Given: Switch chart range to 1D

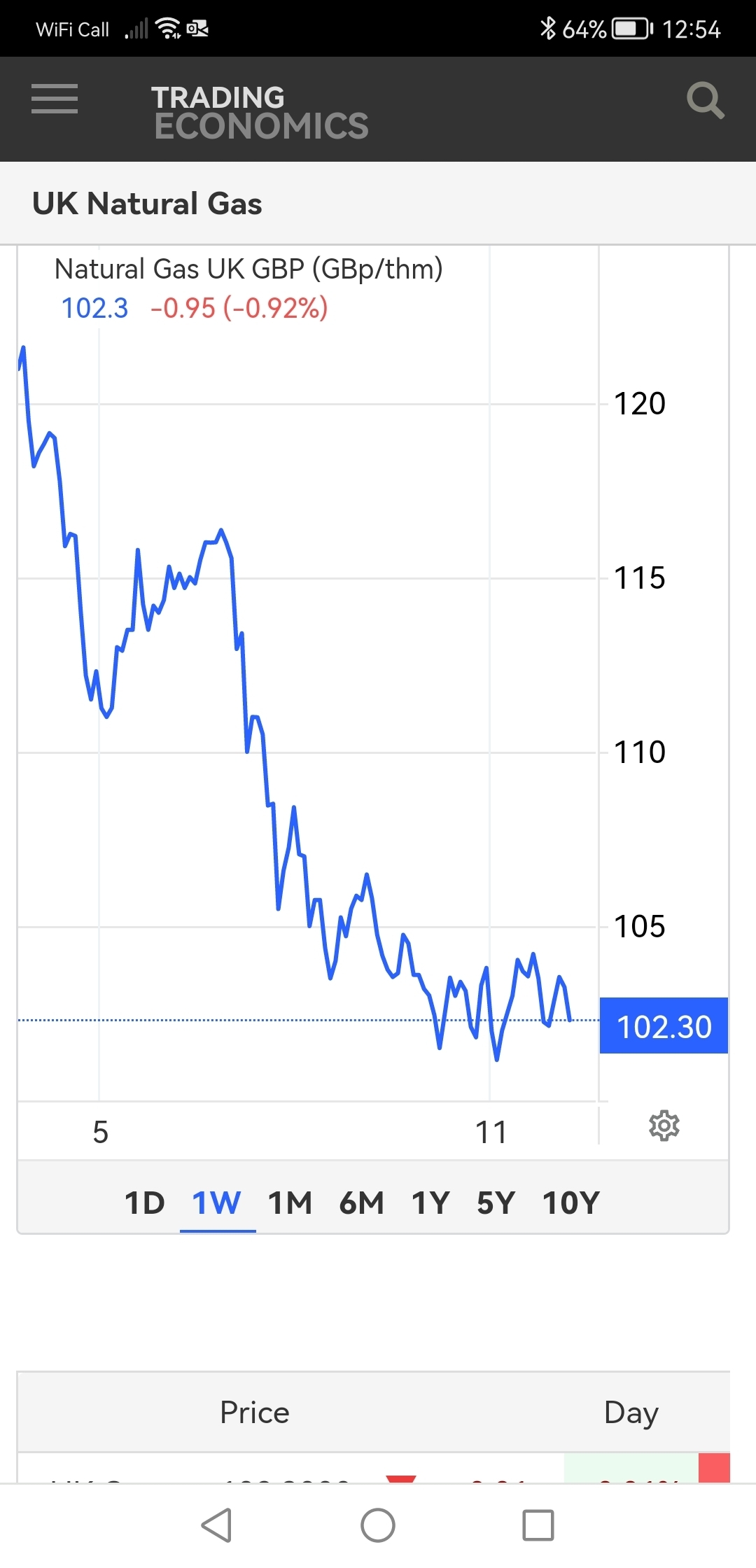Looking at the screenshot, I should [145, 1203].
